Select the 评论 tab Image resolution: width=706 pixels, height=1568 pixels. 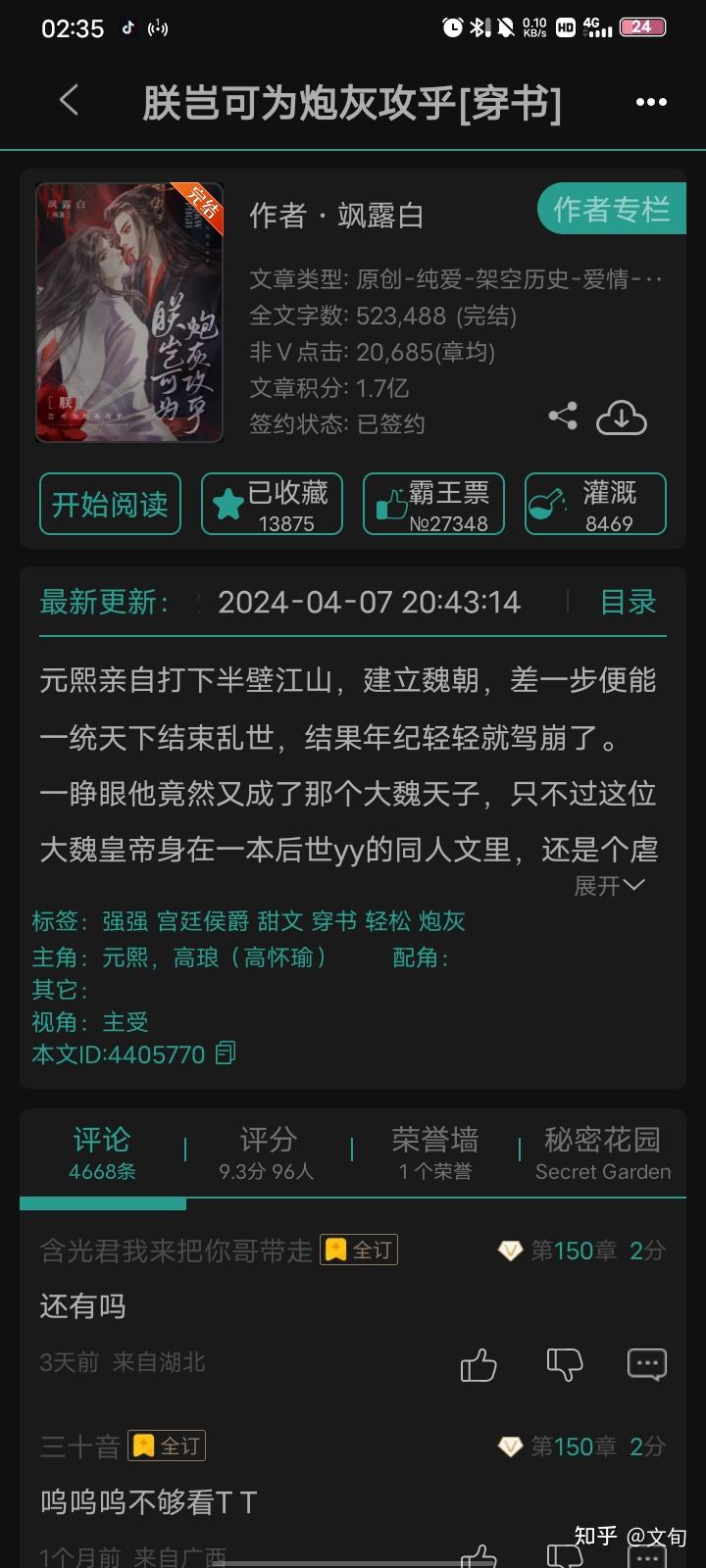[x=102, y=1151]
